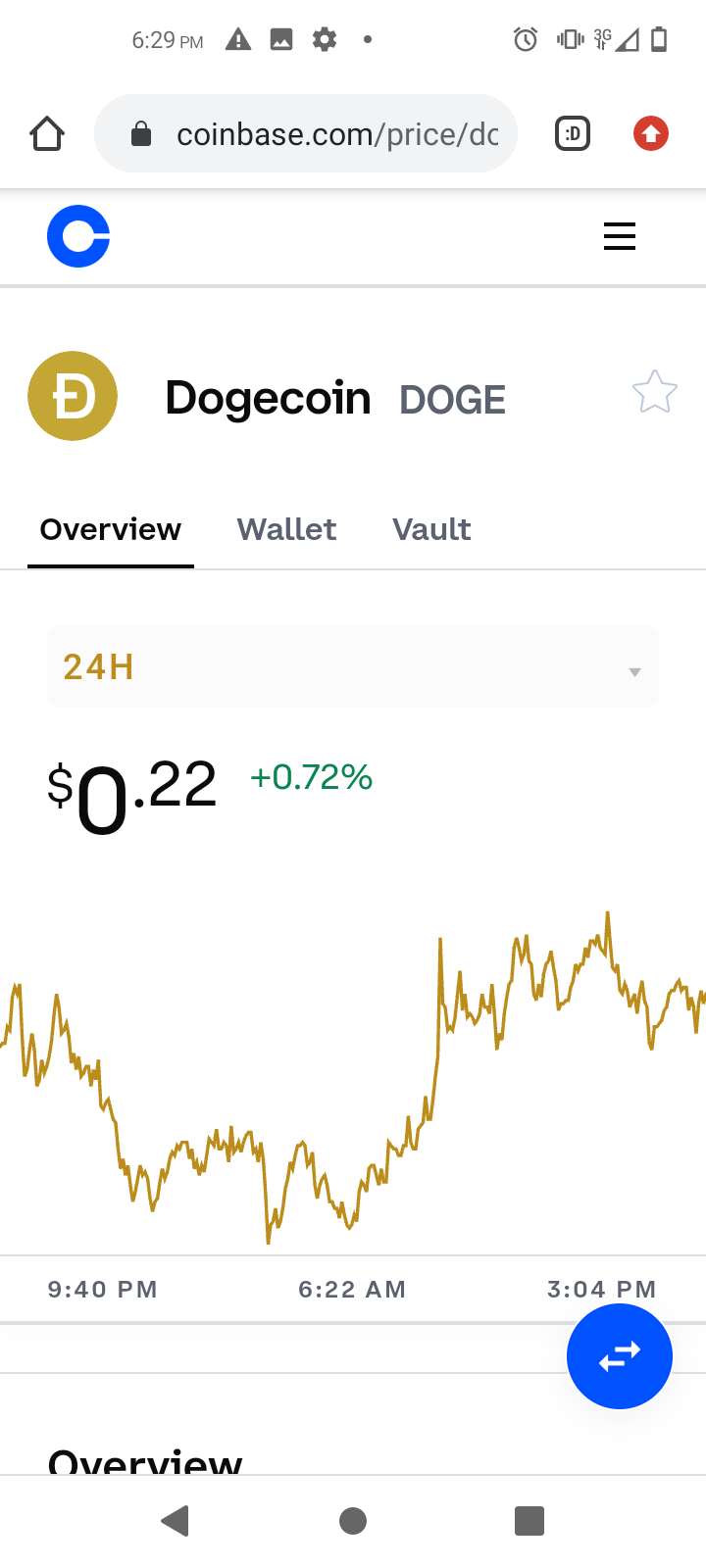
Task: Tap the red browser update icon
Action: [x=651, y=133]
